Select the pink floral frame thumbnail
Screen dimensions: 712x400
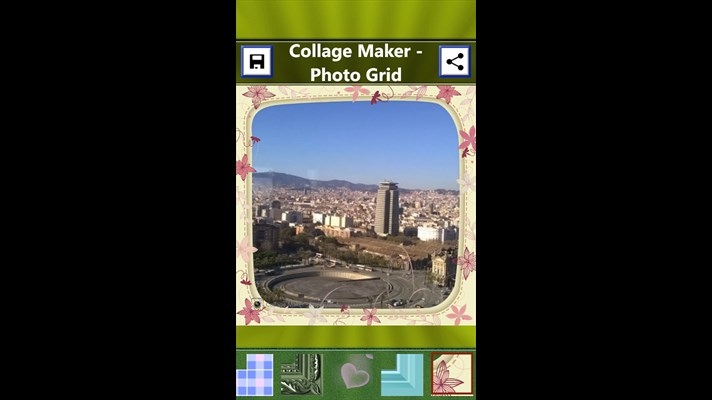tap(451, 374)
